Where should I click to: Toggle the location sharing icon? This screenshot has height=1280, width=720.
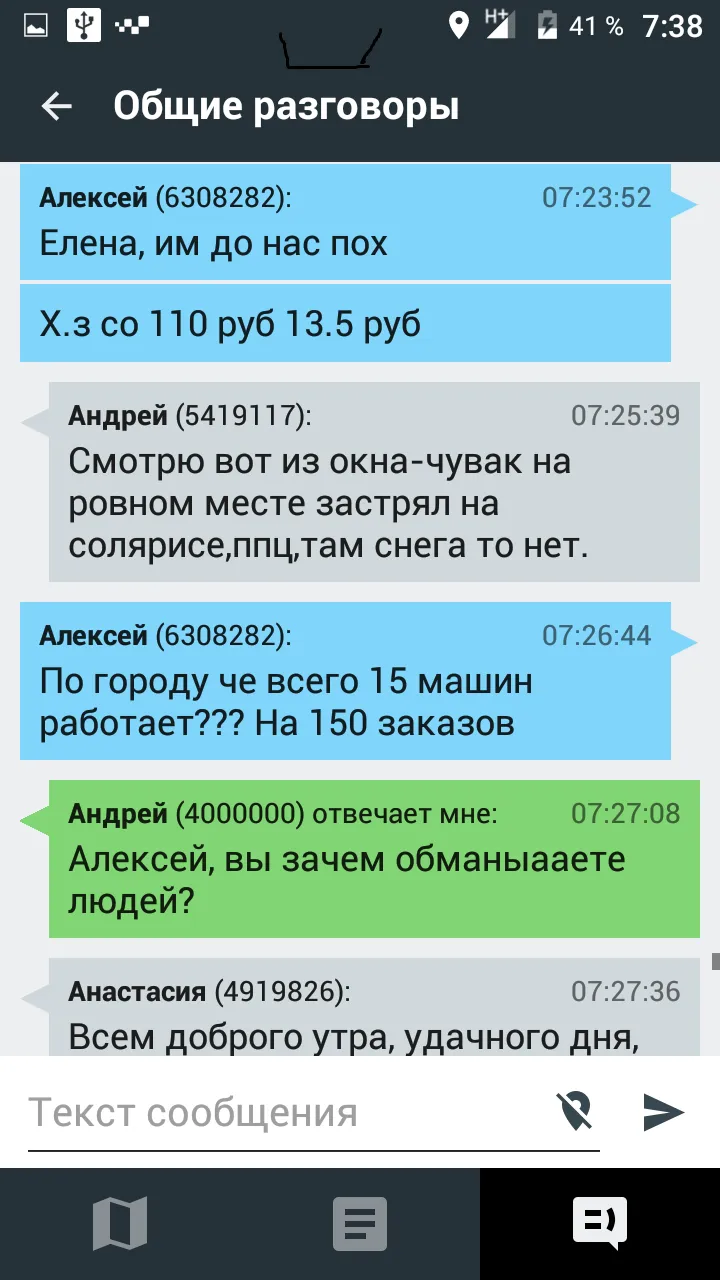point(575,1111)
